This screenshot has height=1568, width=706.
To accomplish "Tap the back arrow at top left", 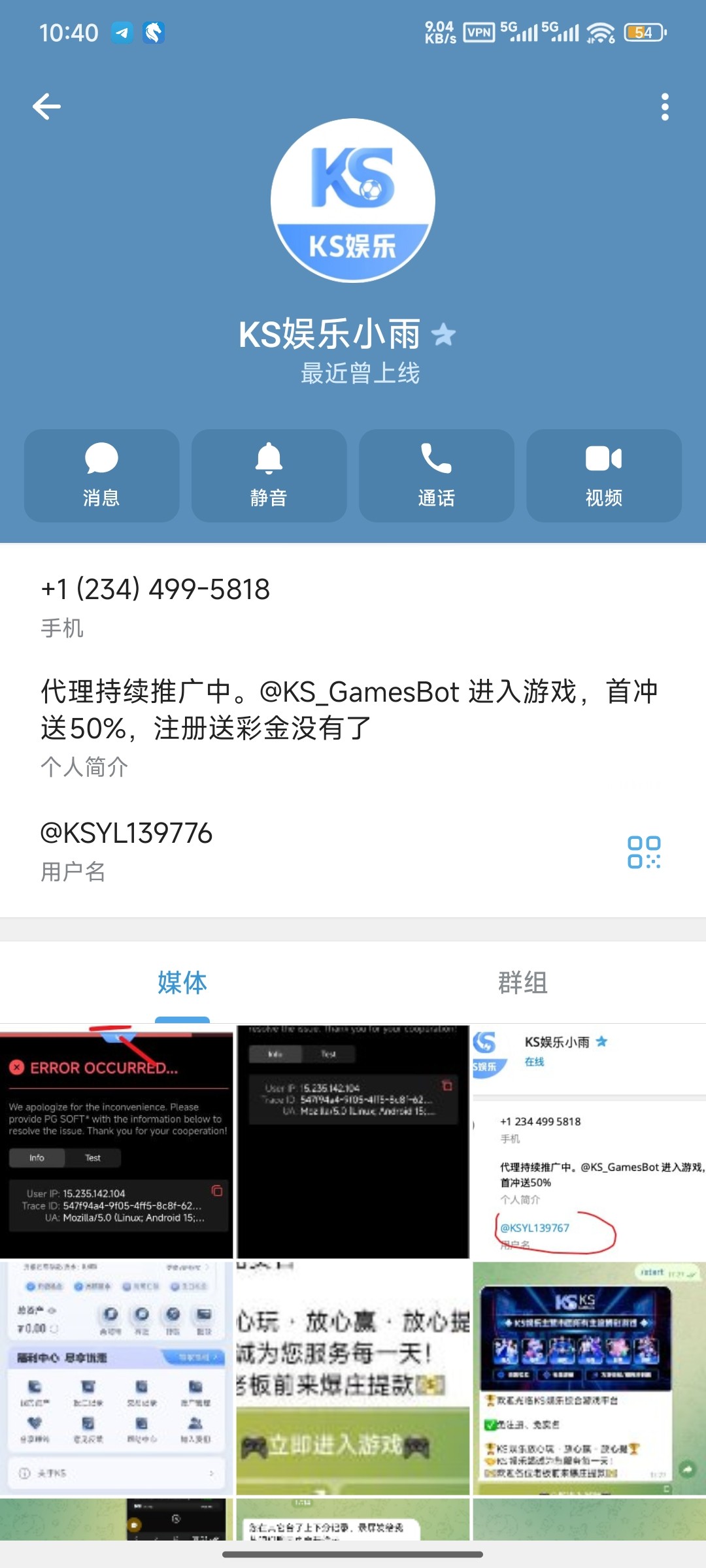I will coord(46,106).
